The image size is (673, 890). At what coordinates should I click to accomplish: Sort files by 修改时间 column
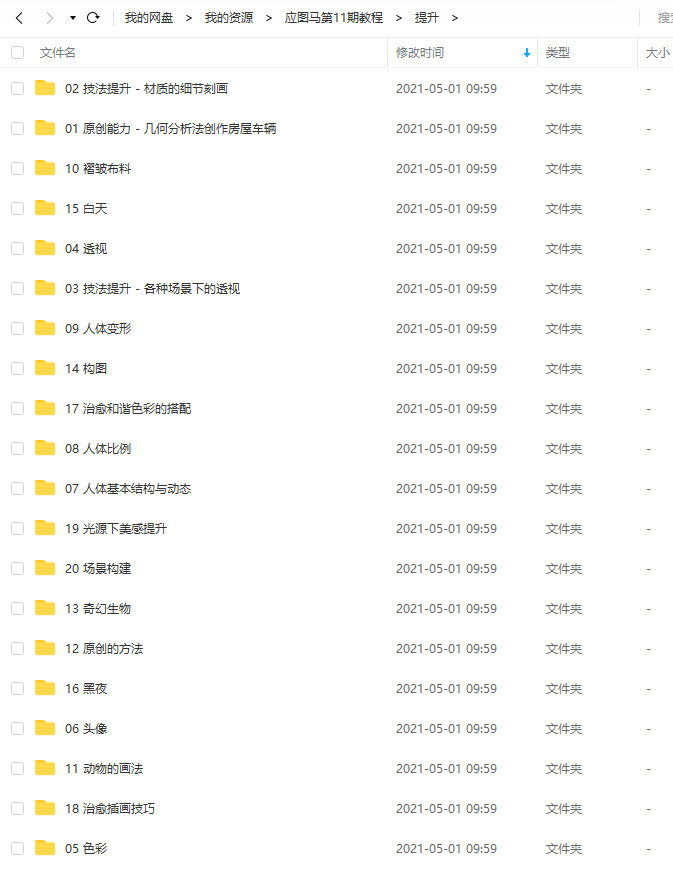coord(420,53)
